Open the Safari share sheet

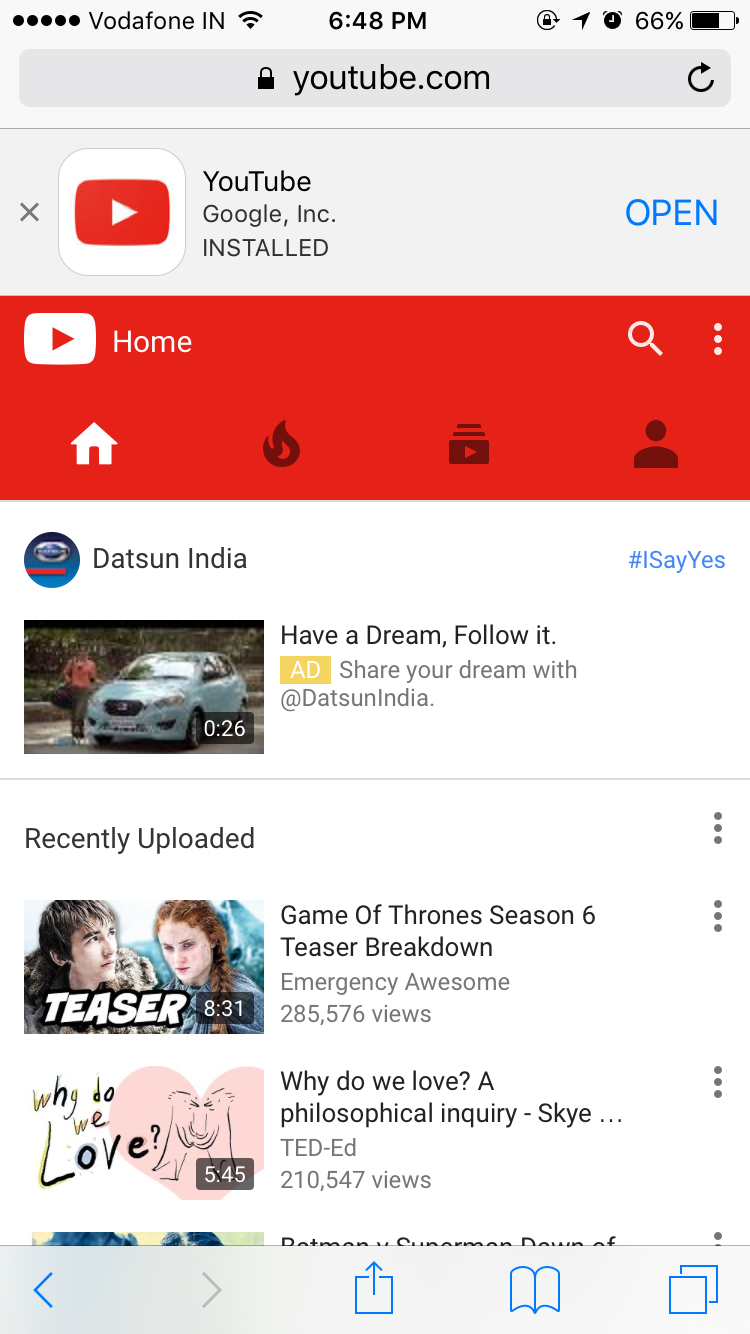[x=375, y=1287]
